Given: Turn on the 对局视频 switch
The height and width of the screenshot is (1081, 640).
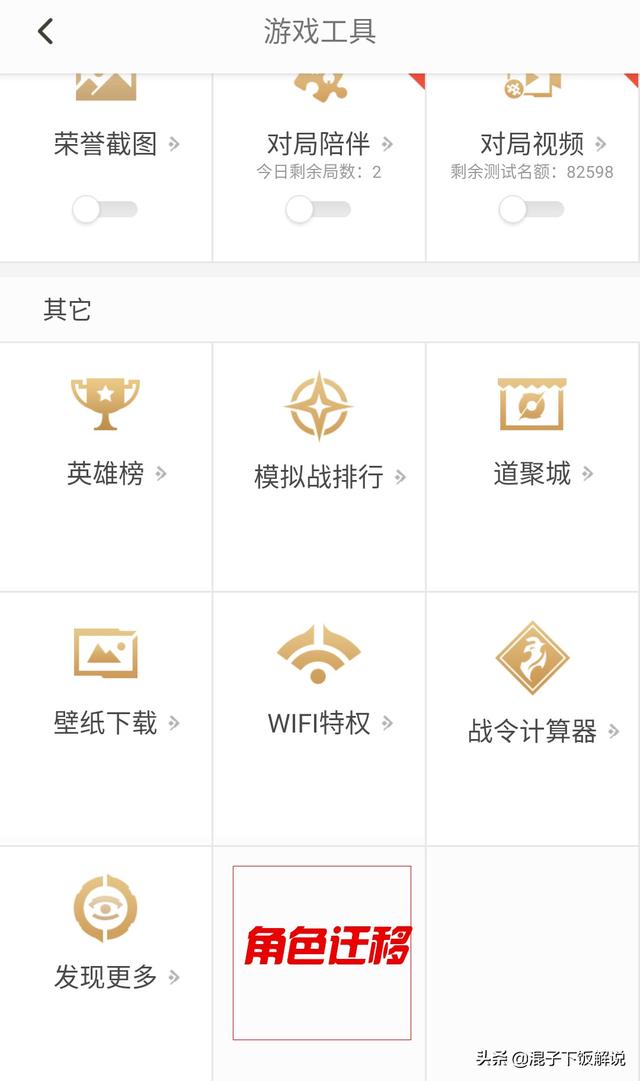Looking at the screenshot, I should [532, 209].
